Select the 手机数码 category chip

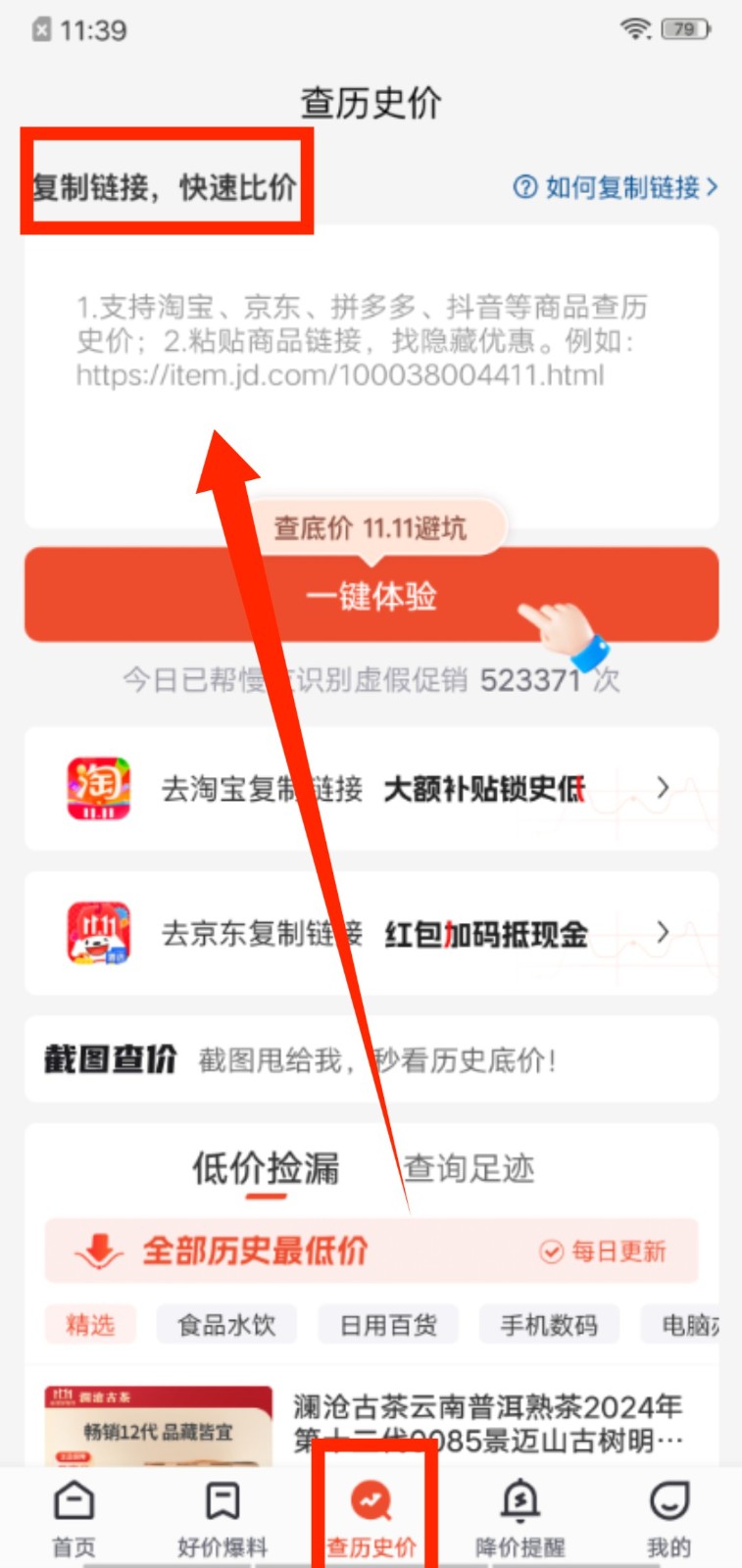point(549,1325)
